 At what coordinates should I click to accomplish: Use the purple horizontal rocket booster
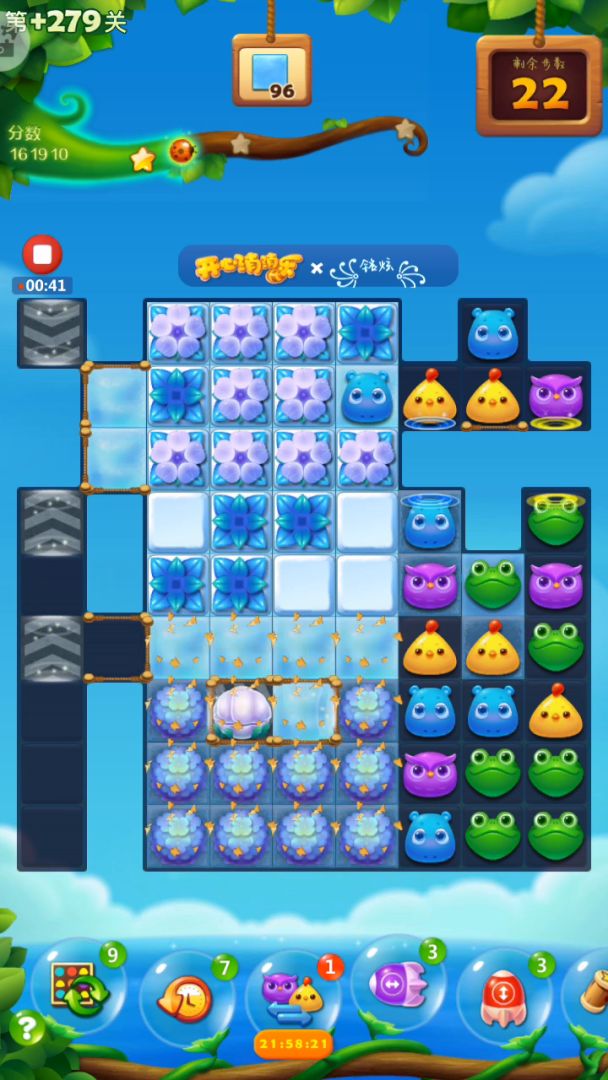[x=397, y=985]
